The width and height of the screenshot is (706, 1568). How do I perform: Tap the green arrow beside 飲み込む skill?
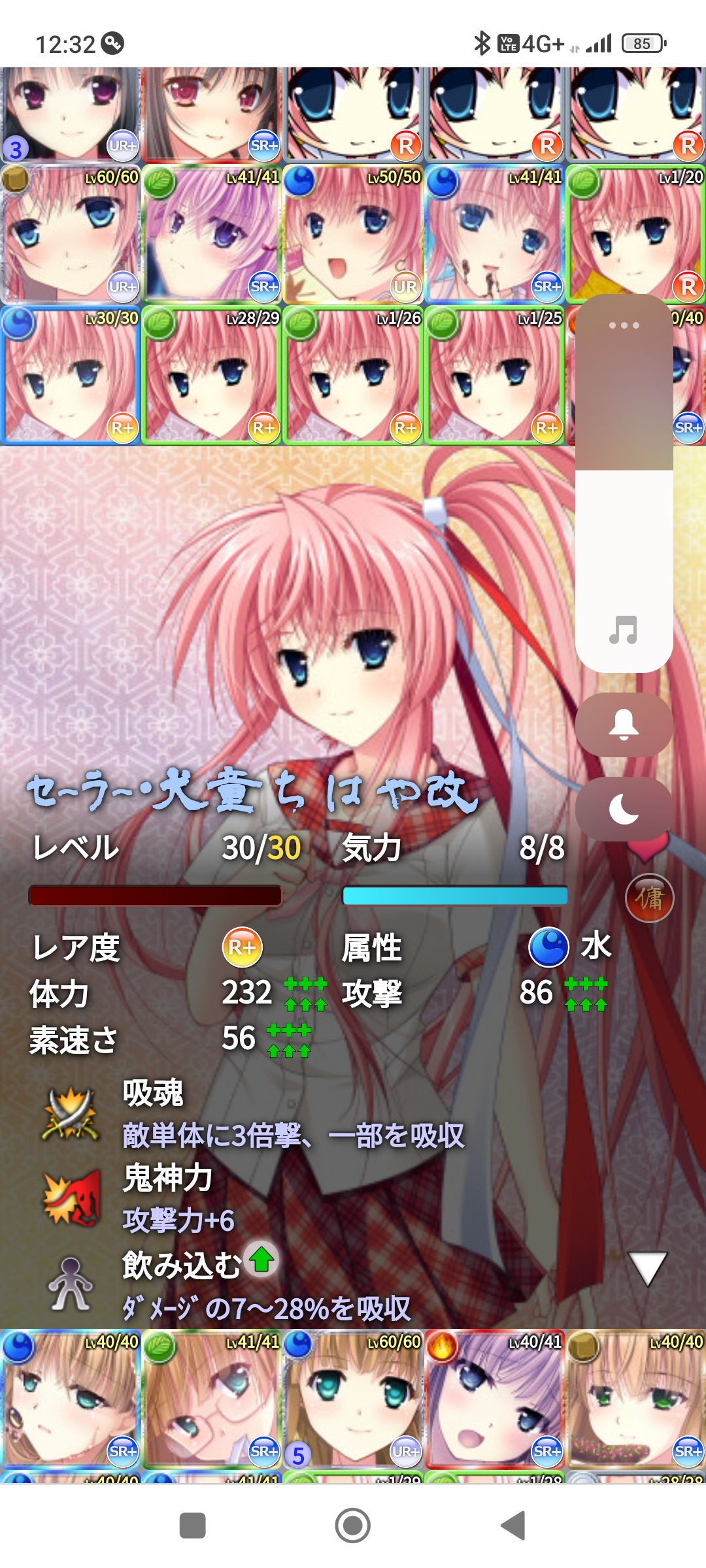[x=262, y=1259]
